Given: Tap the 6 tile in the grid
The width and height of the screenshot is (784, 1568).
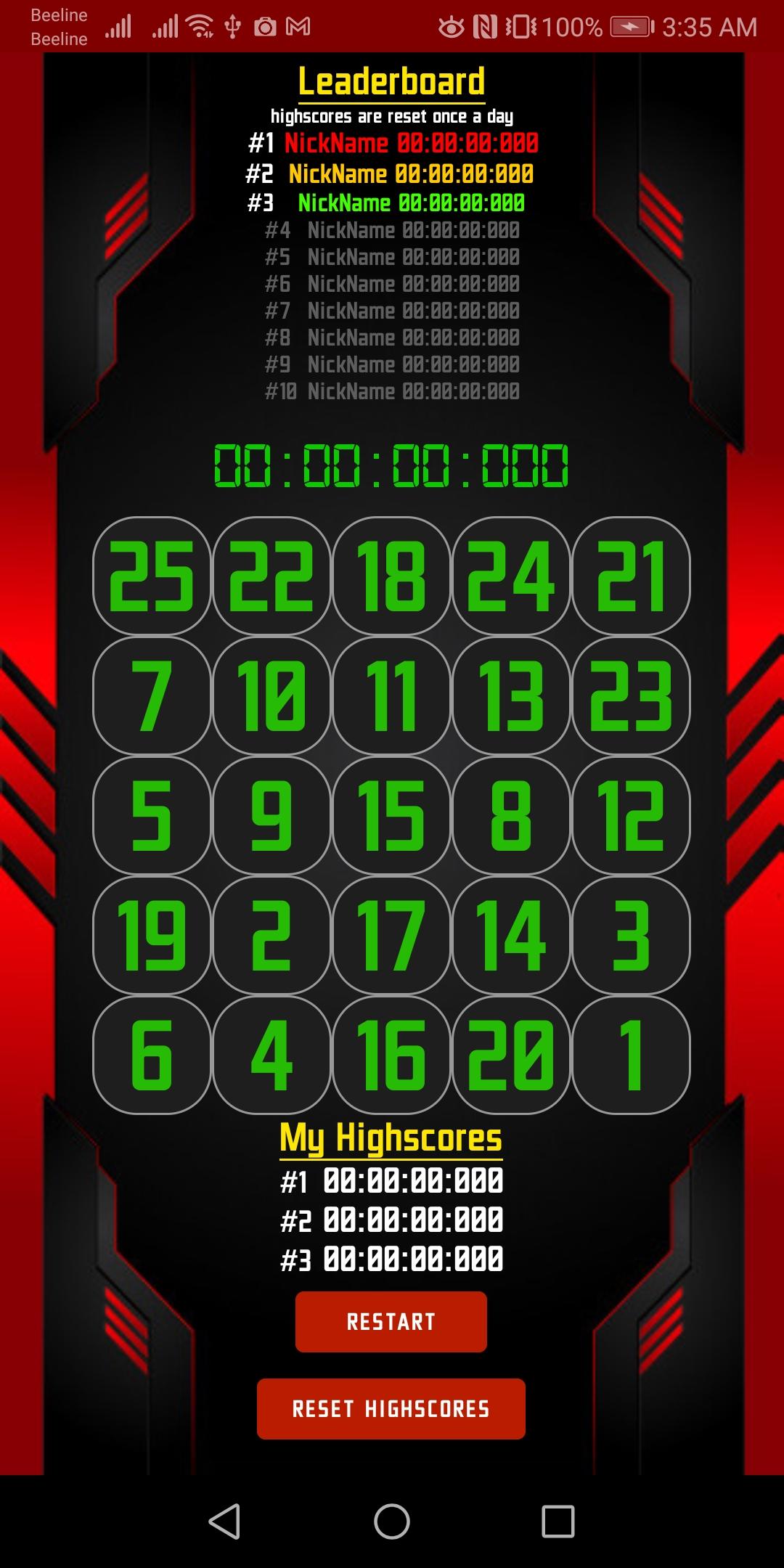Looking at the screenshot, I should [152, 1055].
